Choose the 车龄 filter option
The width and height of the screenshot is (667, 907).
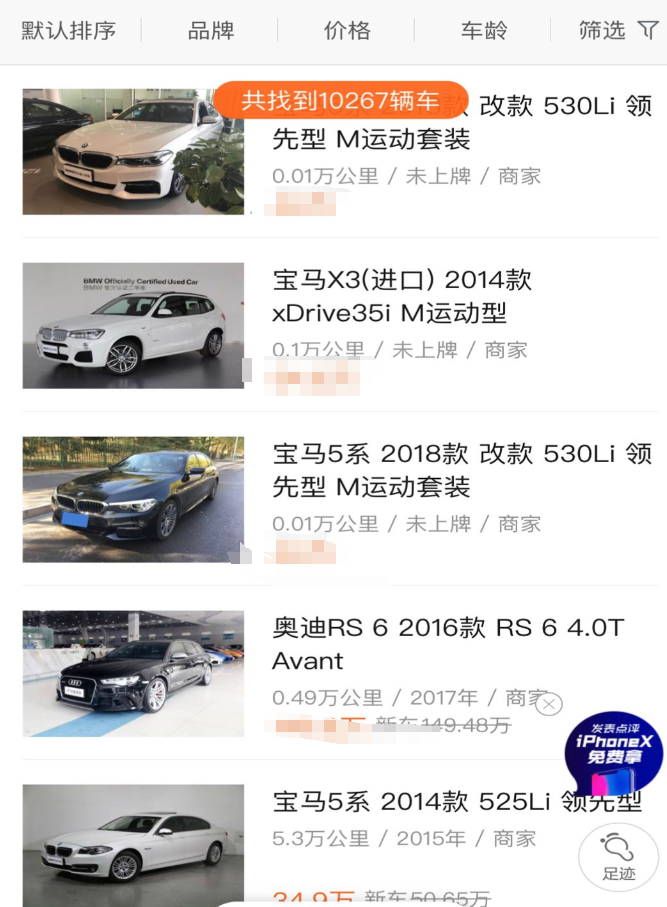484,31
